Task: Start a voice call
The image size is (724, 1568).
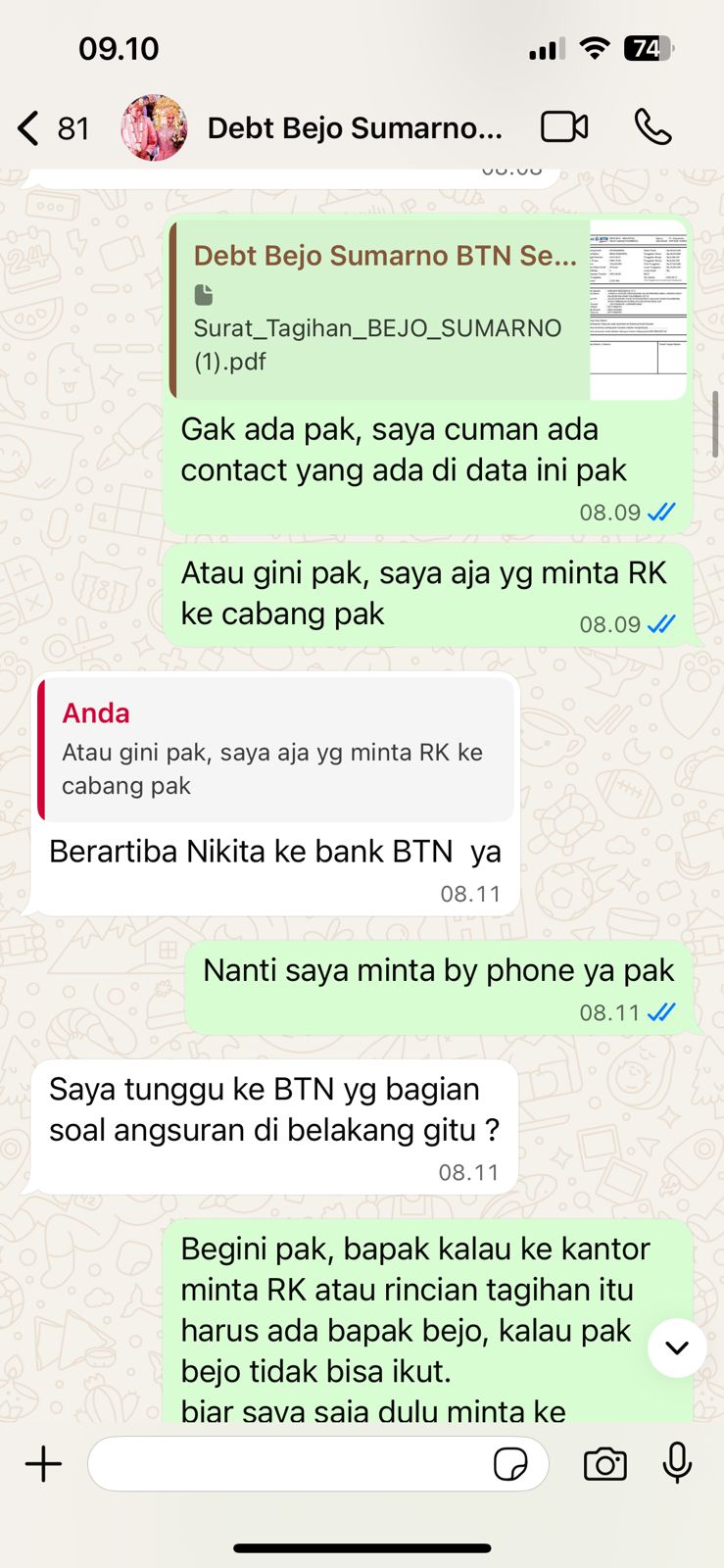Action: pyautogui.click(x=652, y=127)
